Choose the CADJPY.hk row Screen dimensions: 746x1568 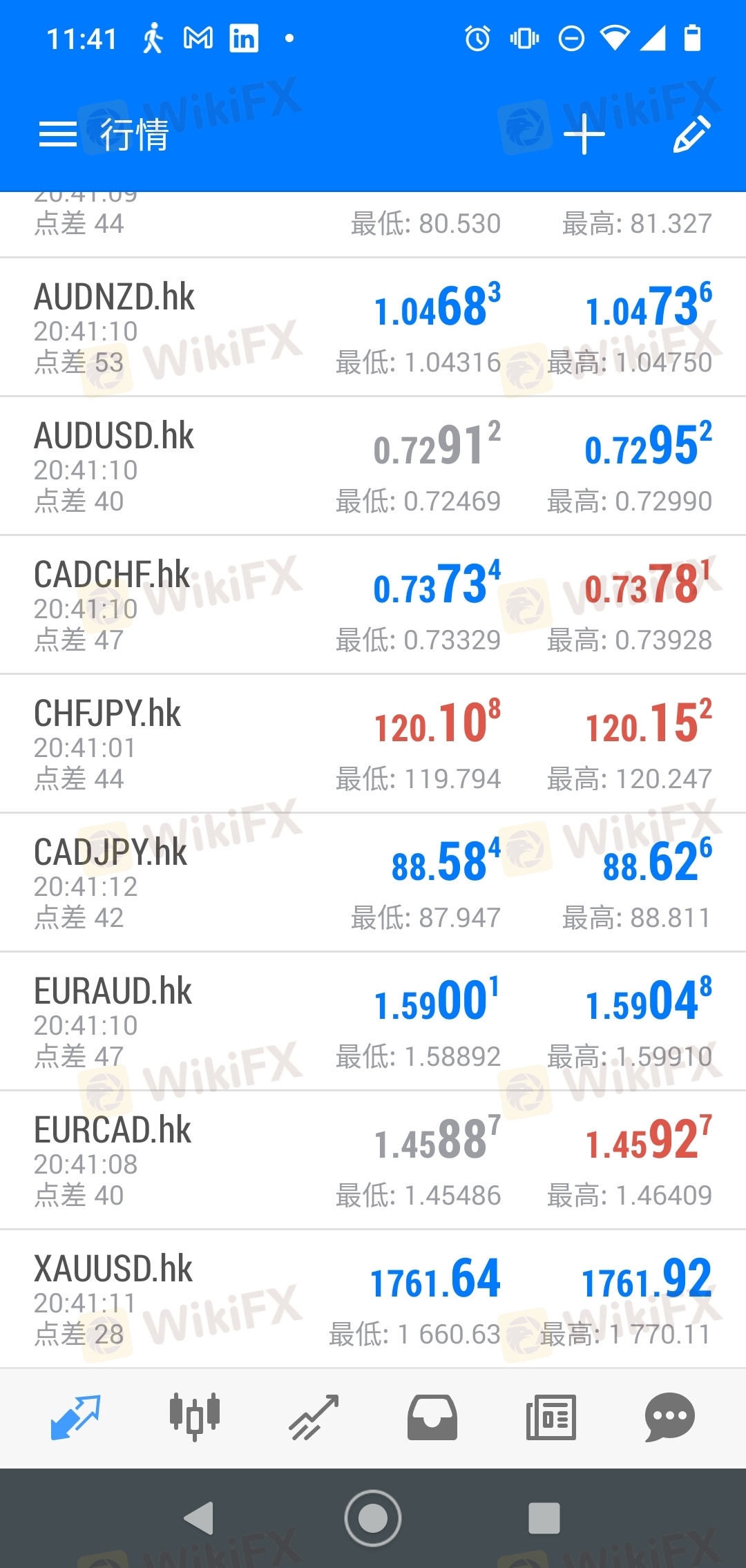373,883
